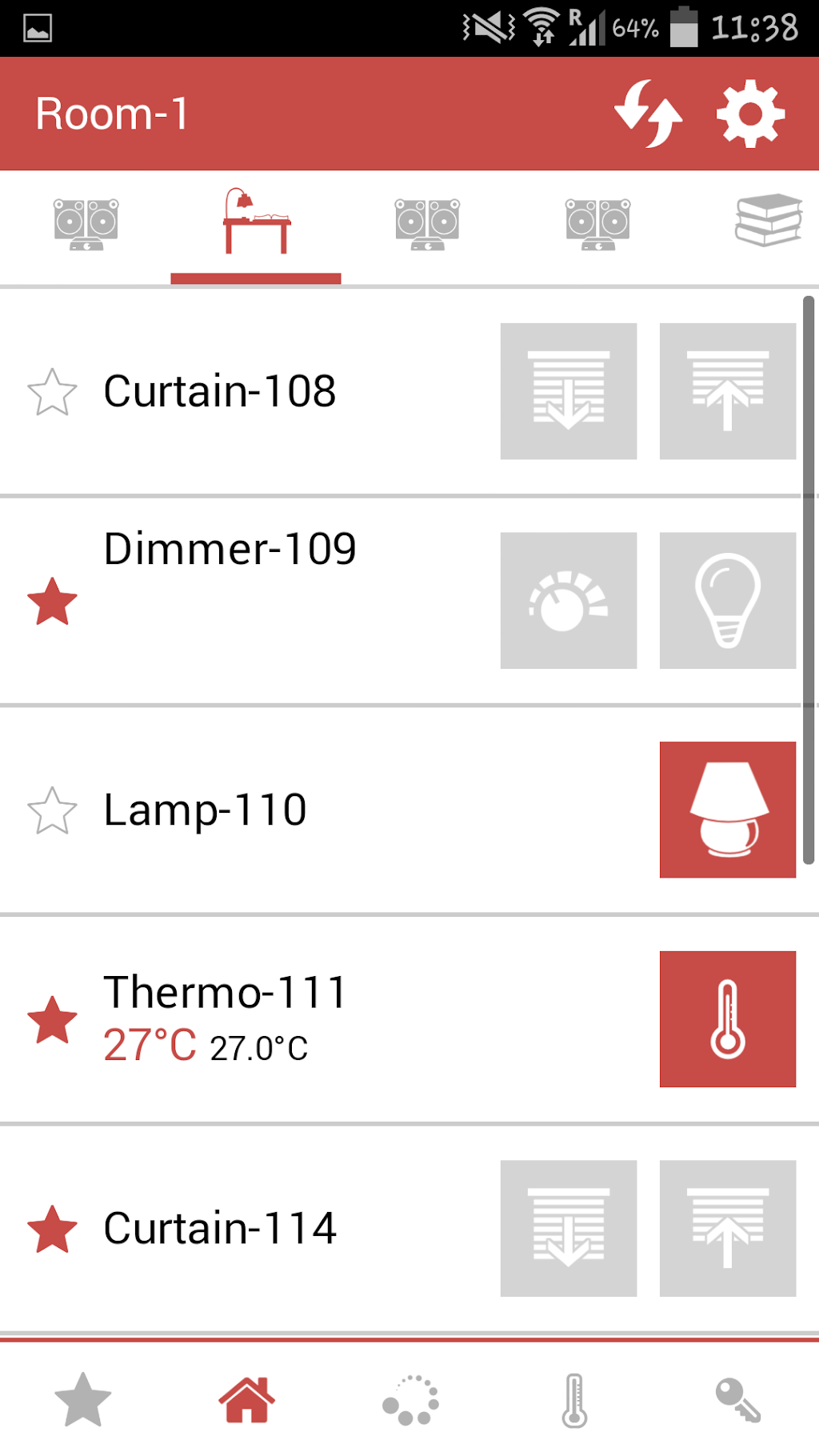Toggle the Dimmer-109 light bulb
The height and width of the screenshot is (1456, 819).
point(727,600)
